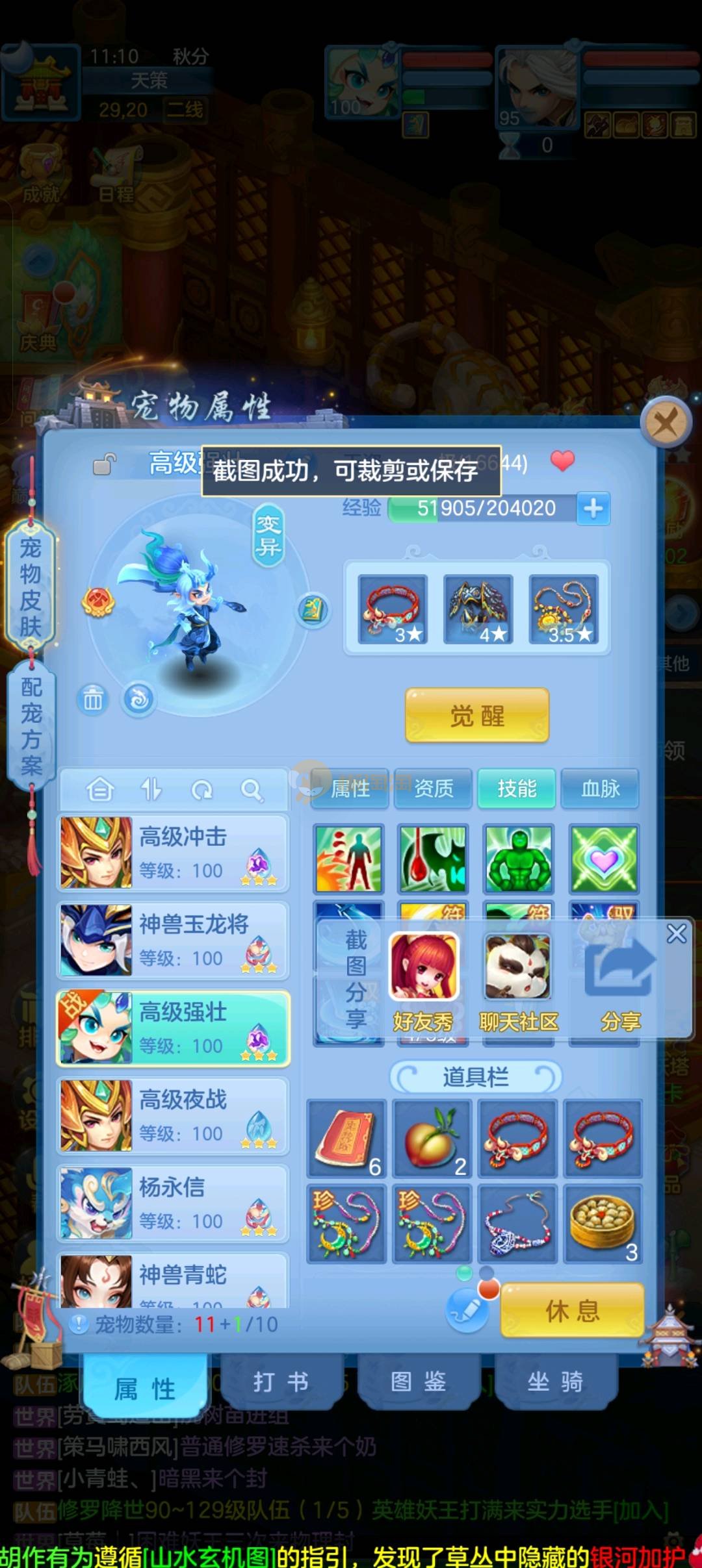702x1568 pixels.
Task: Search pets with the magnifier icon
Action: [x=252, y=790]
